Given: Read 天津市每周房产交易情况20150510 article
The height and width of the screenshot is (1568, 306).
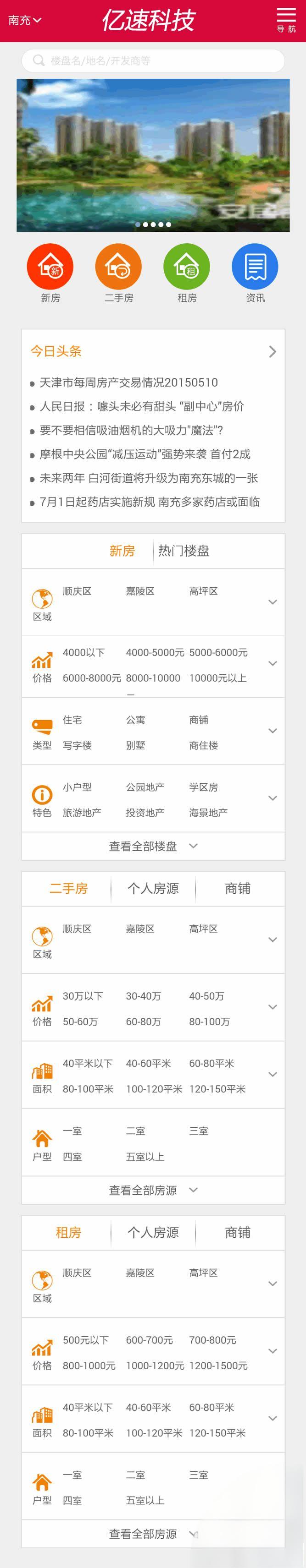Looking at the screenshot, I should point(128,382).
